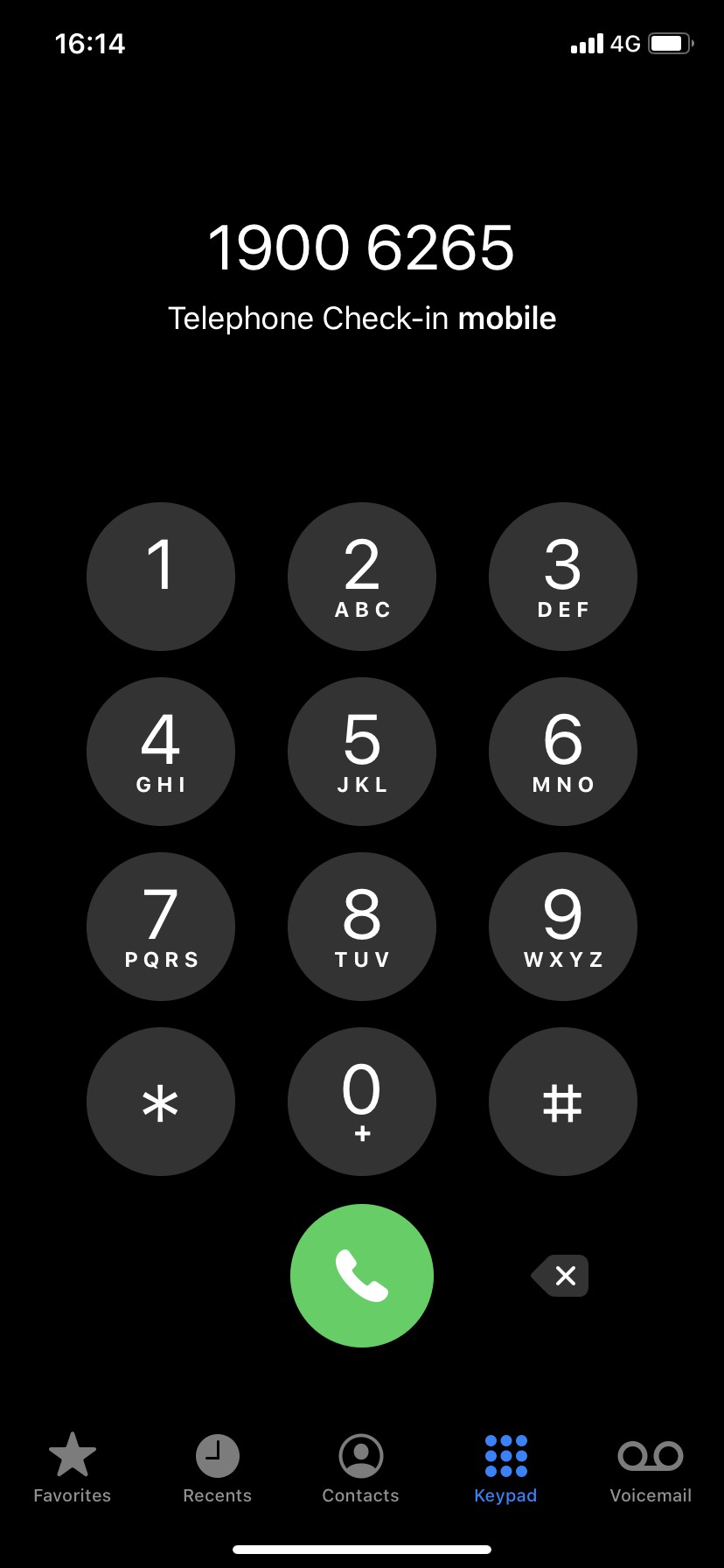Open the Voicemail tab
Screen dimensions: 724x1568
pyautogui.click(x=651, y=1467)
